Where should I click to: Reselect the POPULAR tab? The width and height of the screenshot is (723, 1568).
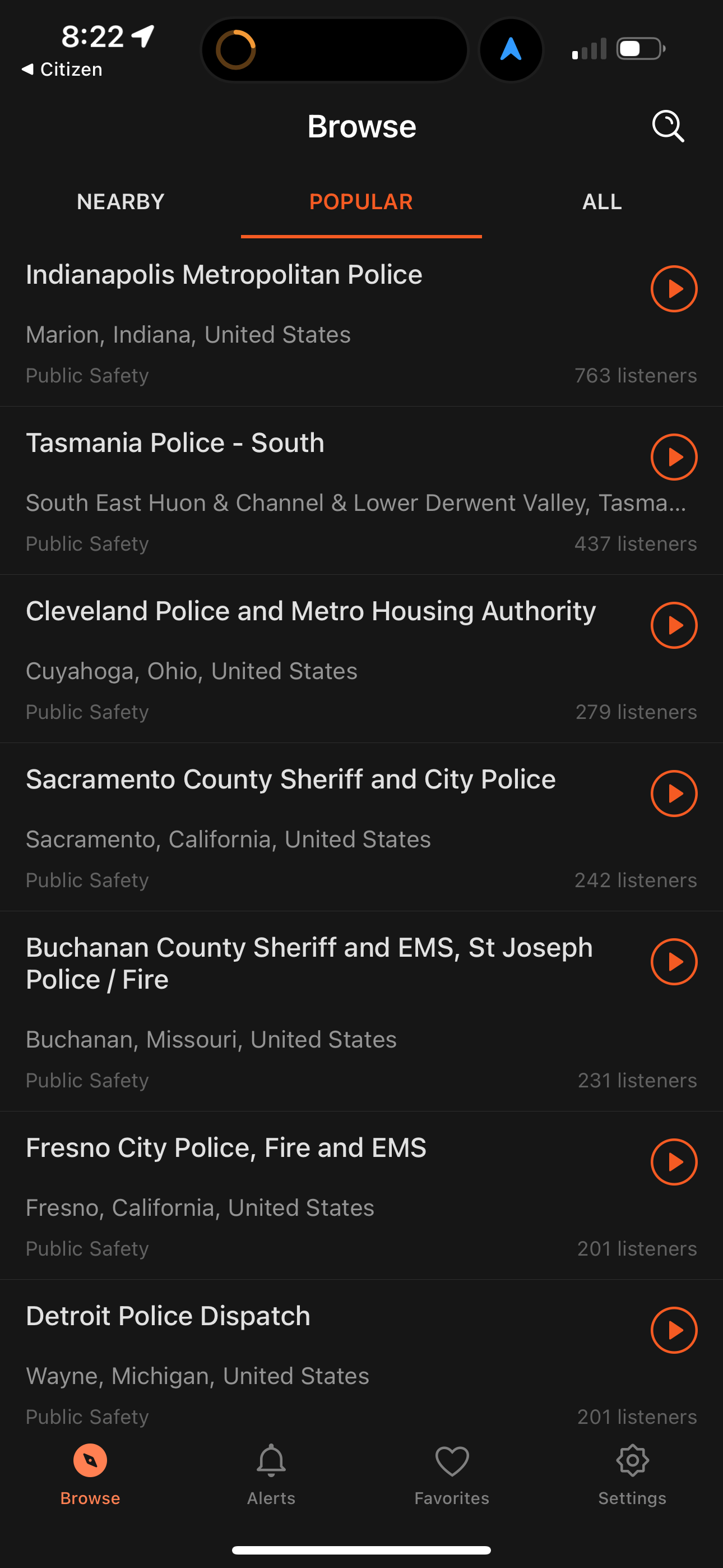[361, 201]
